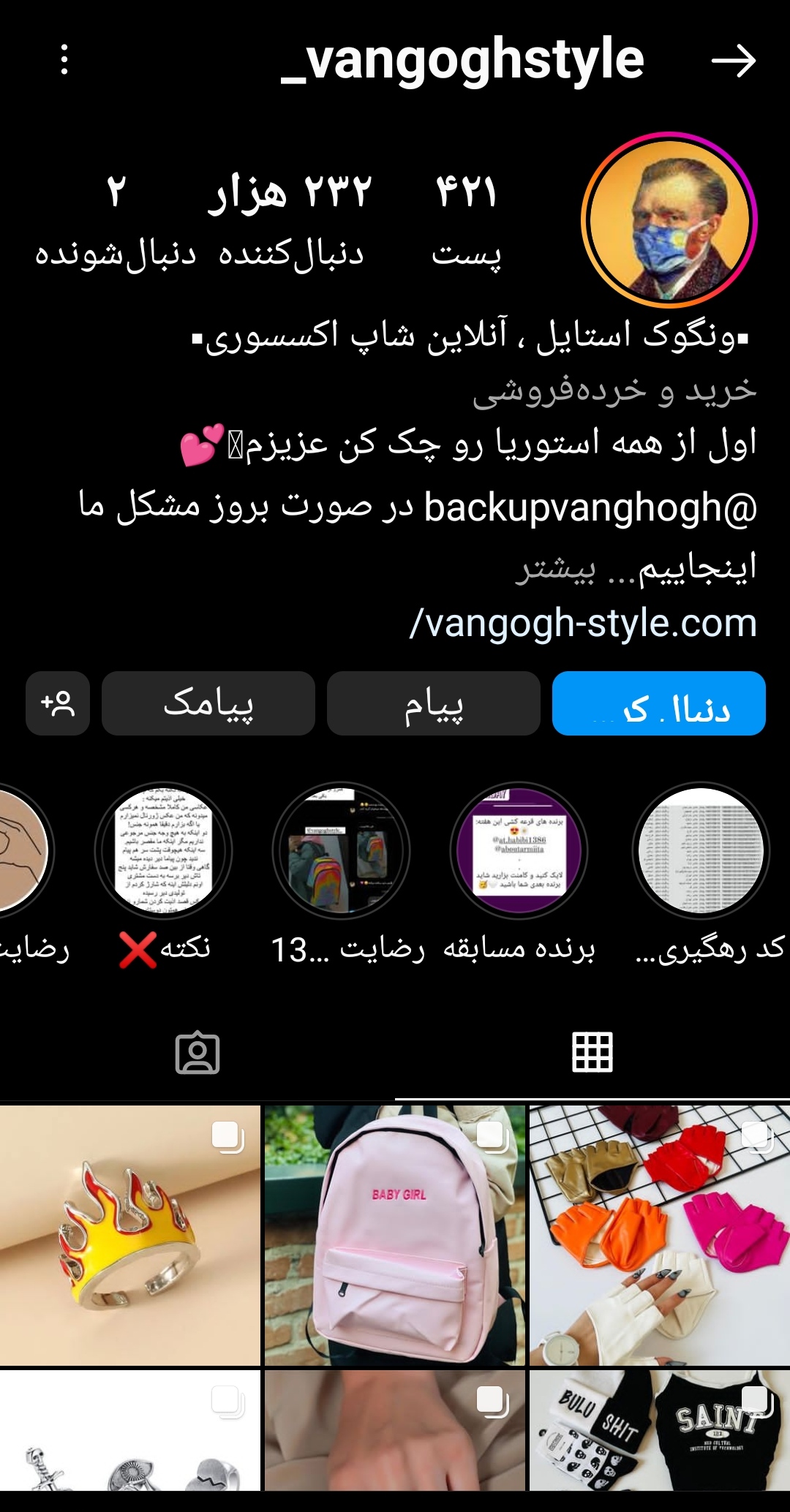Switch to the posts grid tab
Screen dimensions: 790x1512
click(x=592, y=1054)
